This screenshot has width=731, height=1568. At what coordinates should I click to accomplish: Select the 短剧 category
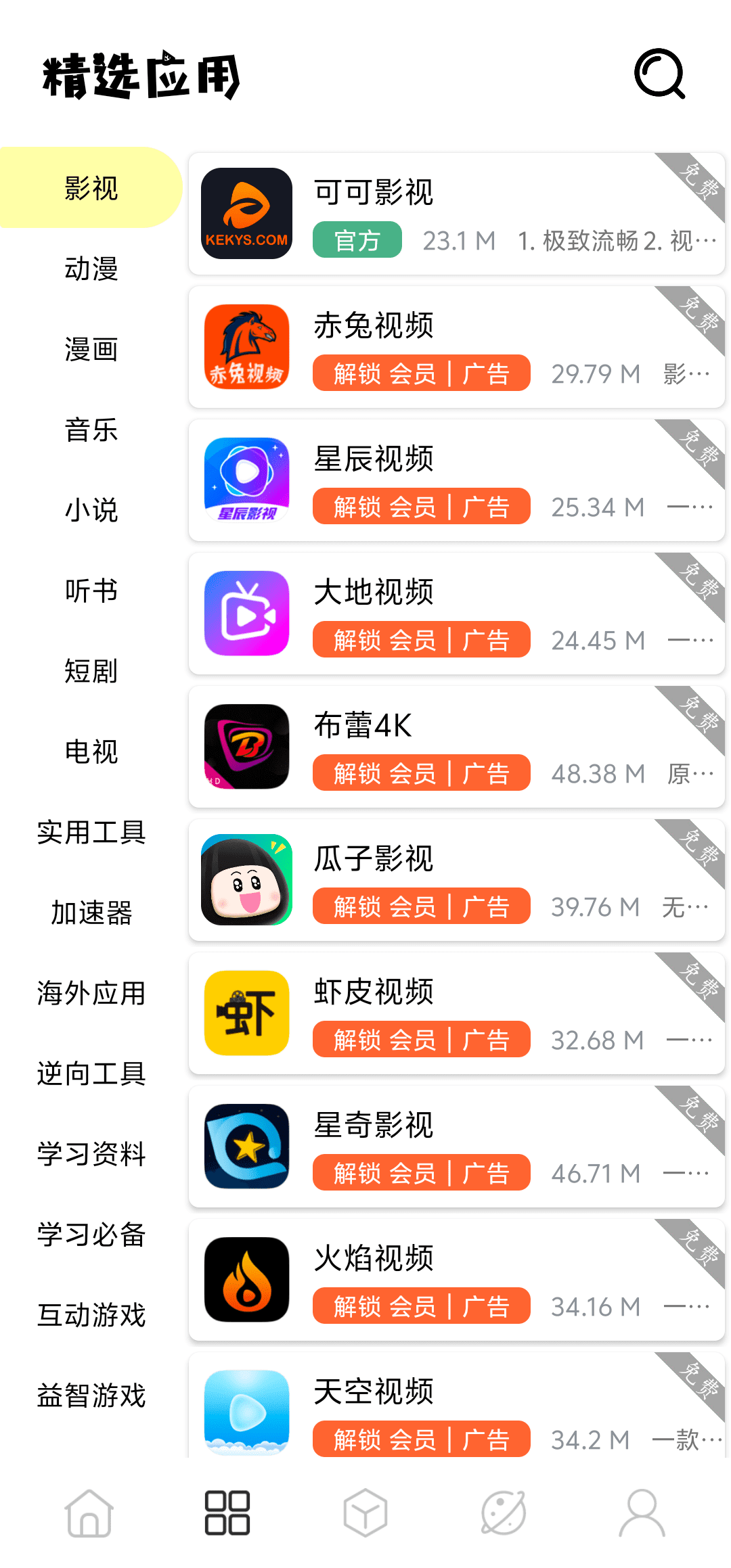tap(91, 671)
